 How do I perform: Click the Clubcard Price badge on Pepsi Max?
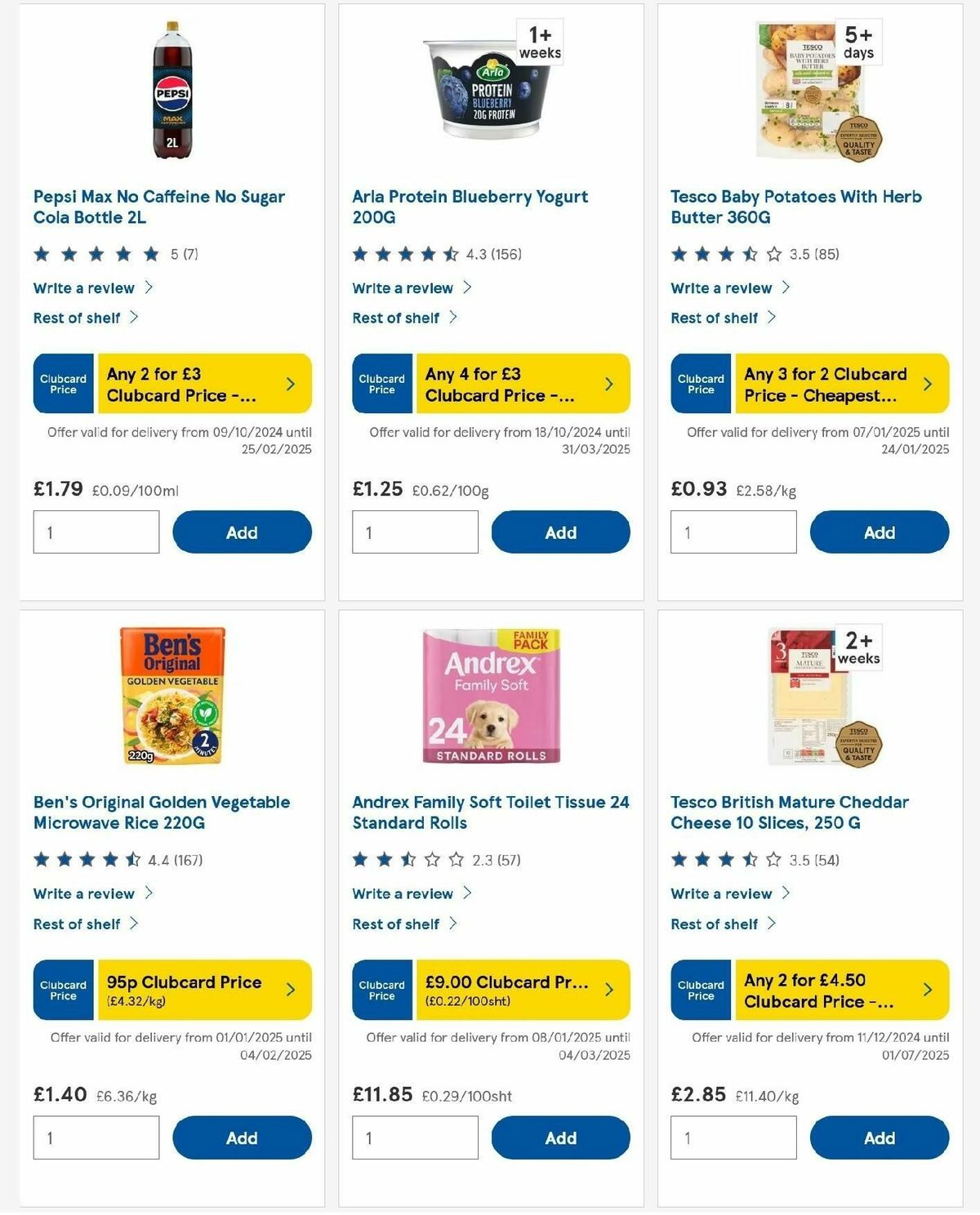(x=62, y=383)
